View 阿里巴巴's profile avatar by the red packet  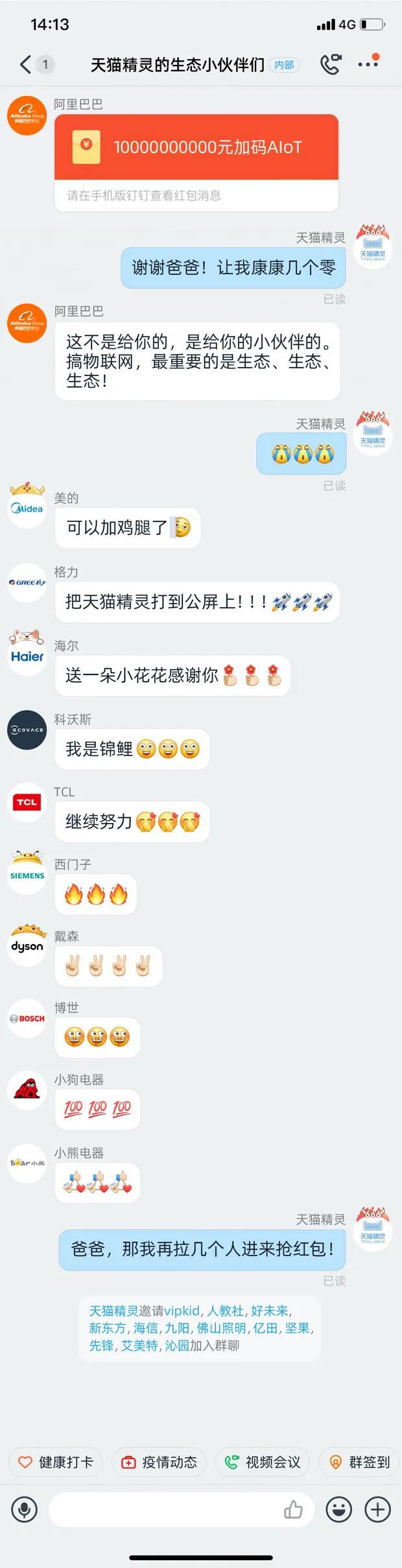click(x=27, y=117)
